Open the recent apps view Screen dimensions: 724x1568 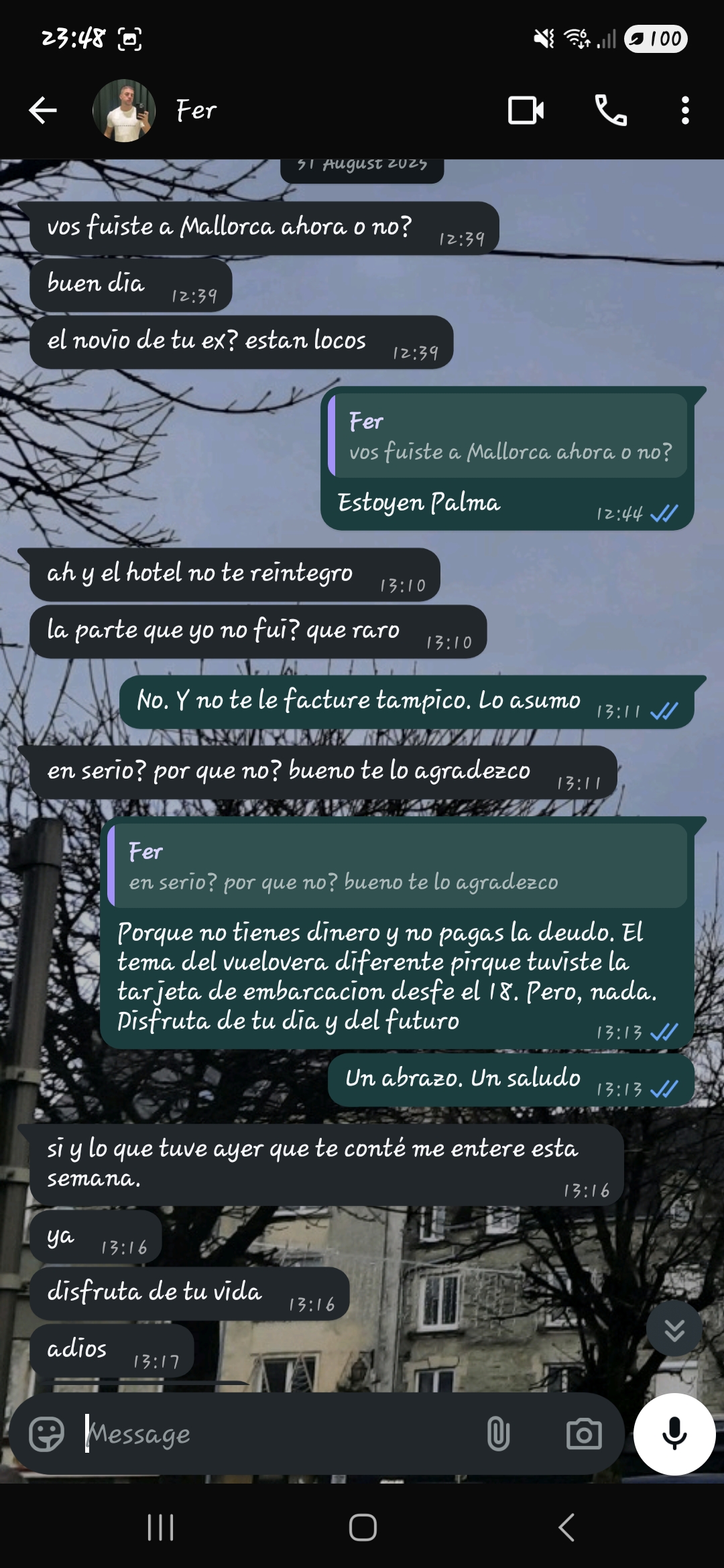pos(160,1528)
